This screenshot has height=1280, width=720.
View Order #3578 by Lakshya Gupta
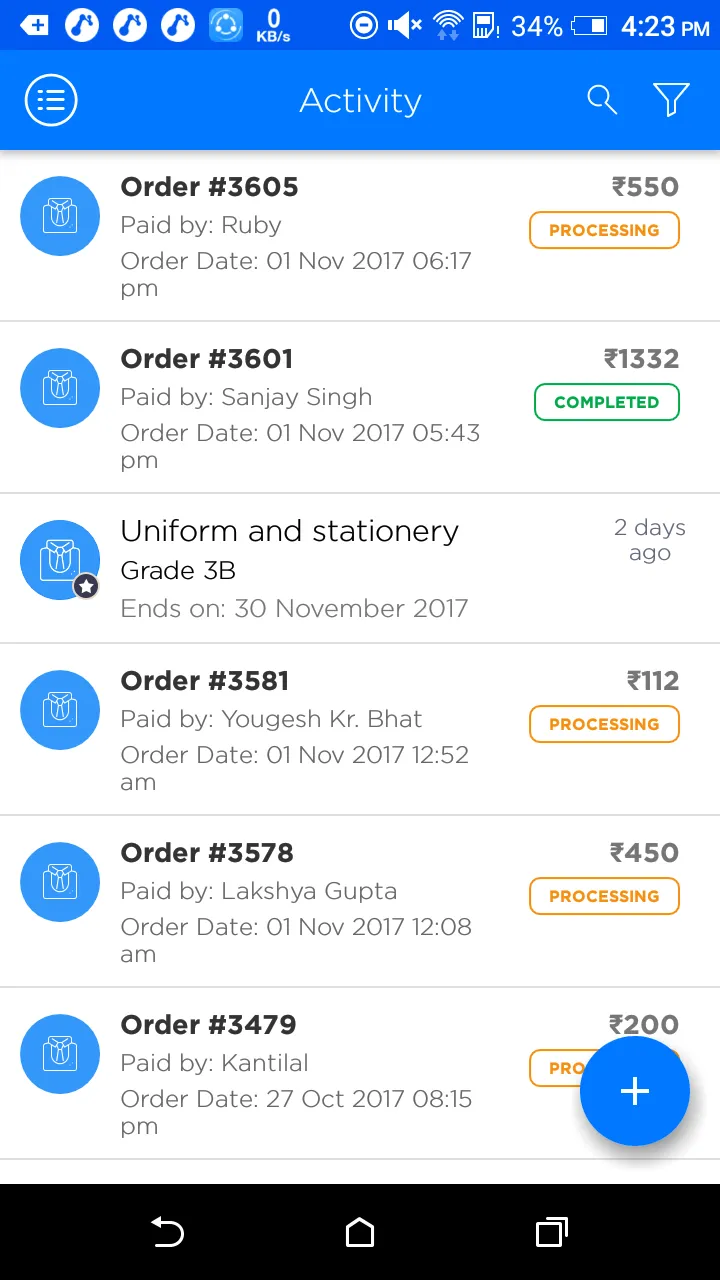point(360,902)
